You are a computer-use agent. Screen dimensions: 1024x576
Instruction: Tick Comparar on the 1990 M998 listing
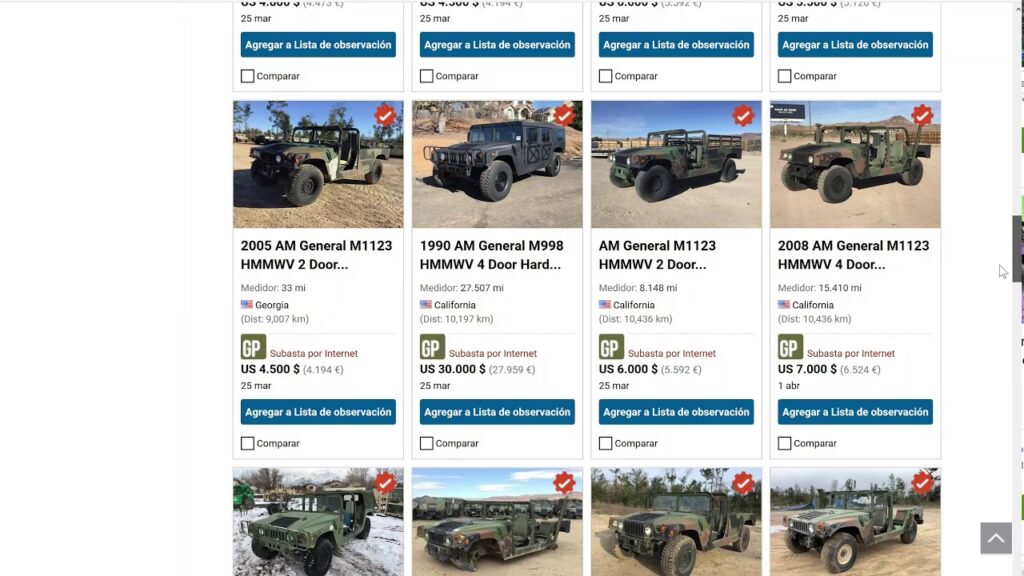click(x=427, y=443)
